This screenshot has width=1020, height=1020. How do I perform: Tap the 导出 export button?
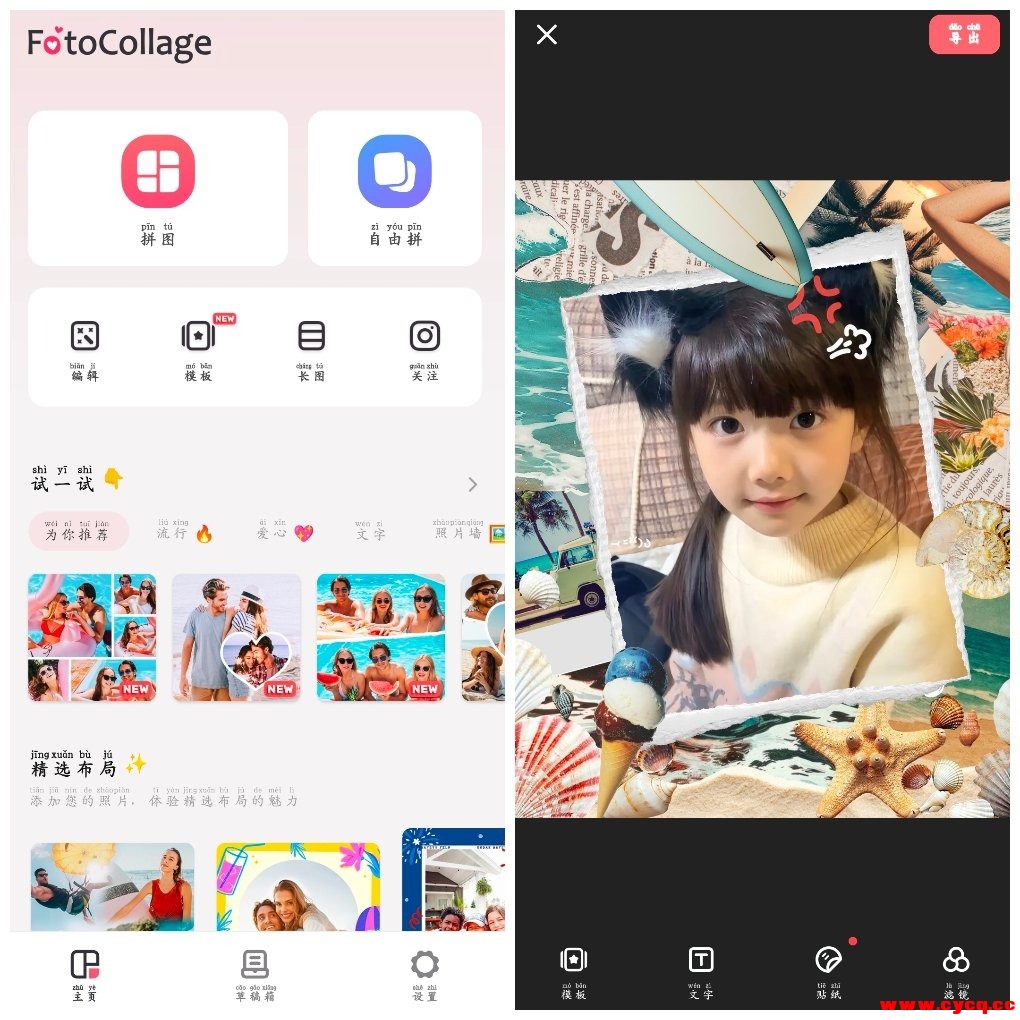[964, 35]
